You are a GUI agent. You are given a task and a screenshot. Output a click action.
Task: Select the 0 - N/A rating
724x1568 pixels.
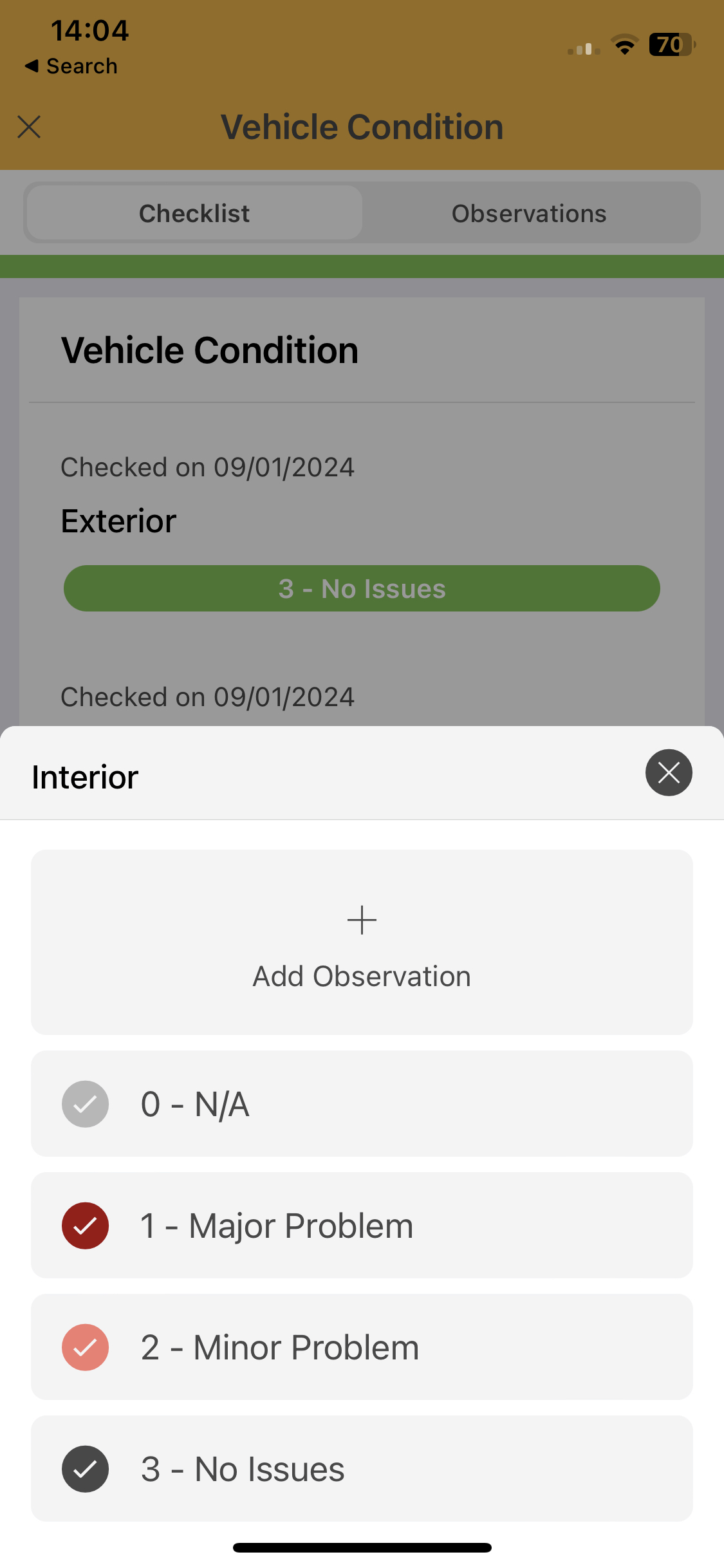point(362,1103)
